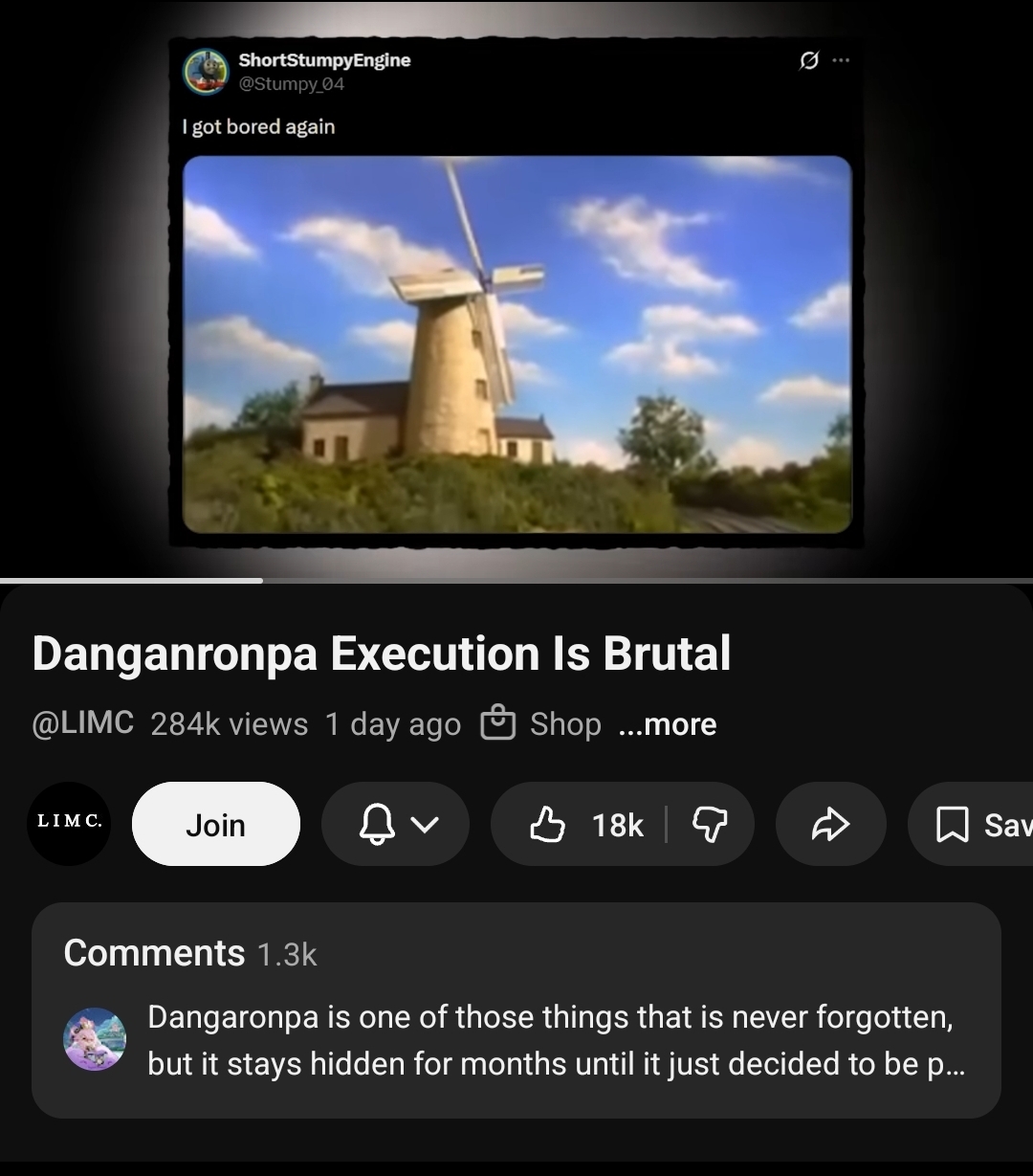Open the Shop link

[541, 724]
